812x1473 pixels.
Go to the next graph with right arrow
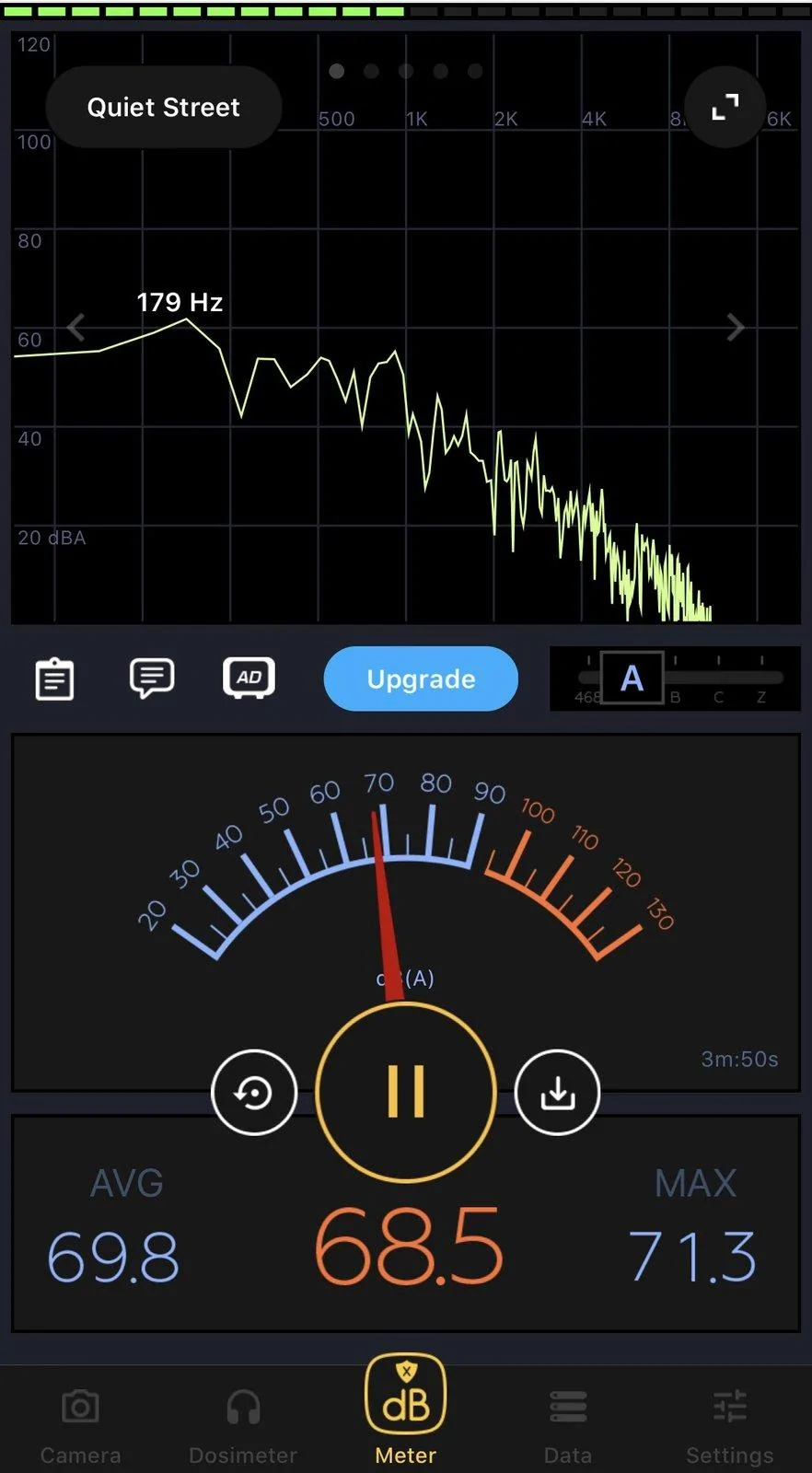point(735,327)
